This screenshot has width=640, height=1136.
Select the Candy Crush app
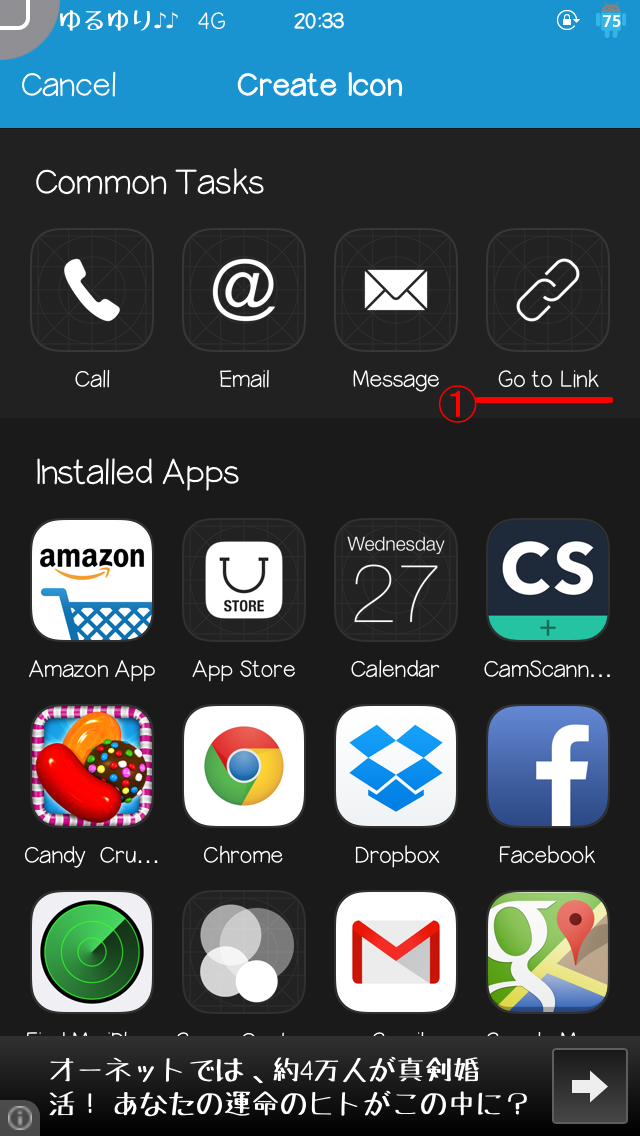point(92,766)
